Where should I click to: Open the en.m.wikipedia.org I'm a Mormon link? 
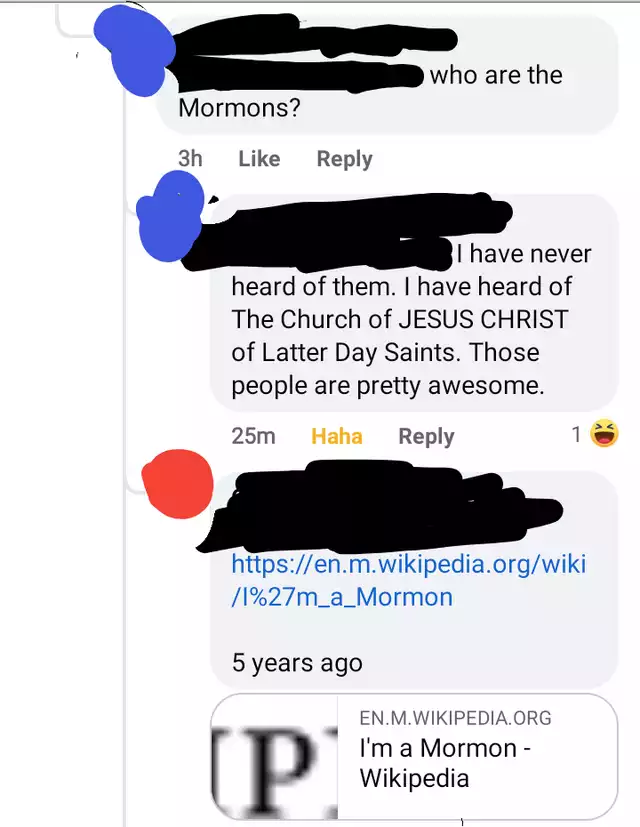(x=408, y=580)
